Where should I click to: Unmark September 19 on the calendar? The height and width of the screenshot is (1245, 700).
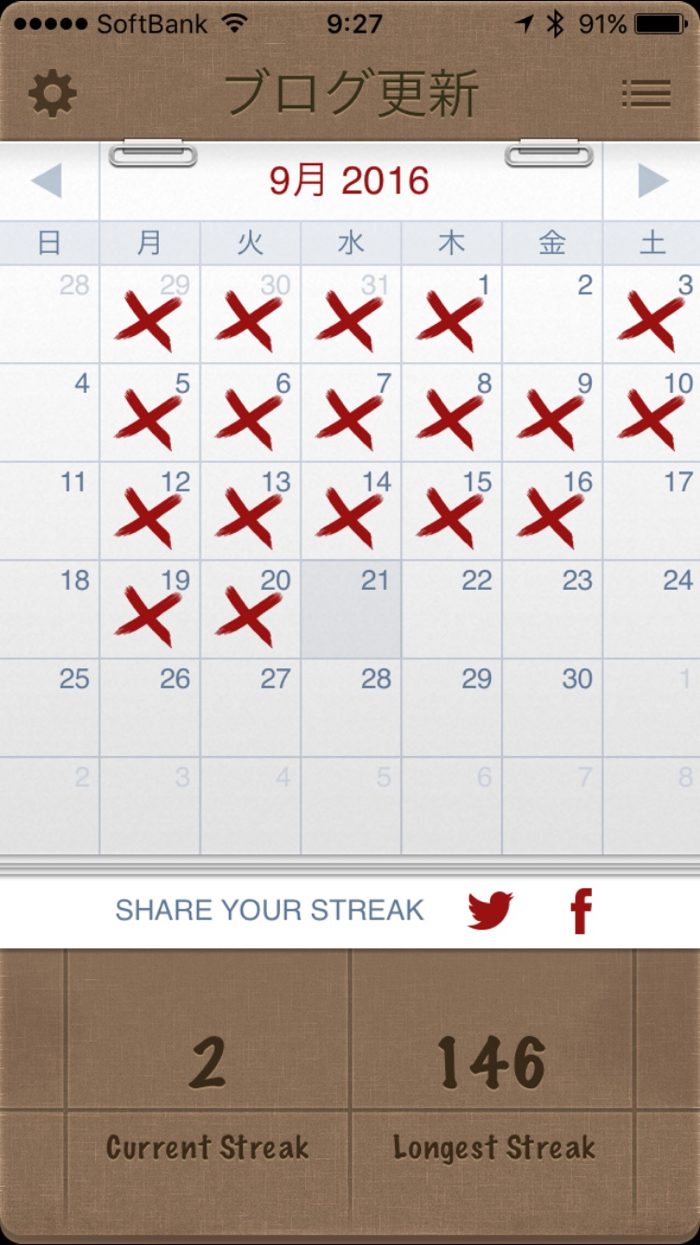(x=150, y=609)
